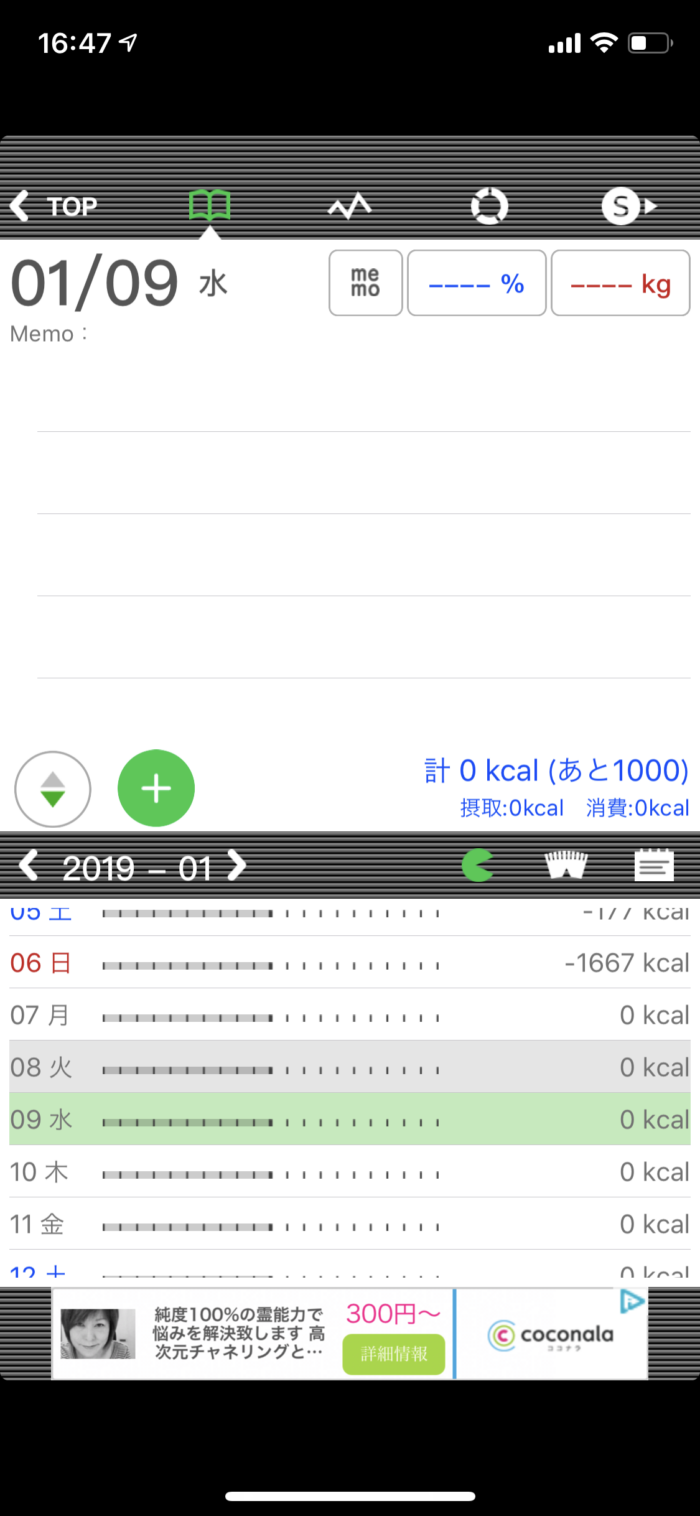
Task: Go to previous month
Action: click(x=29, y=866)
